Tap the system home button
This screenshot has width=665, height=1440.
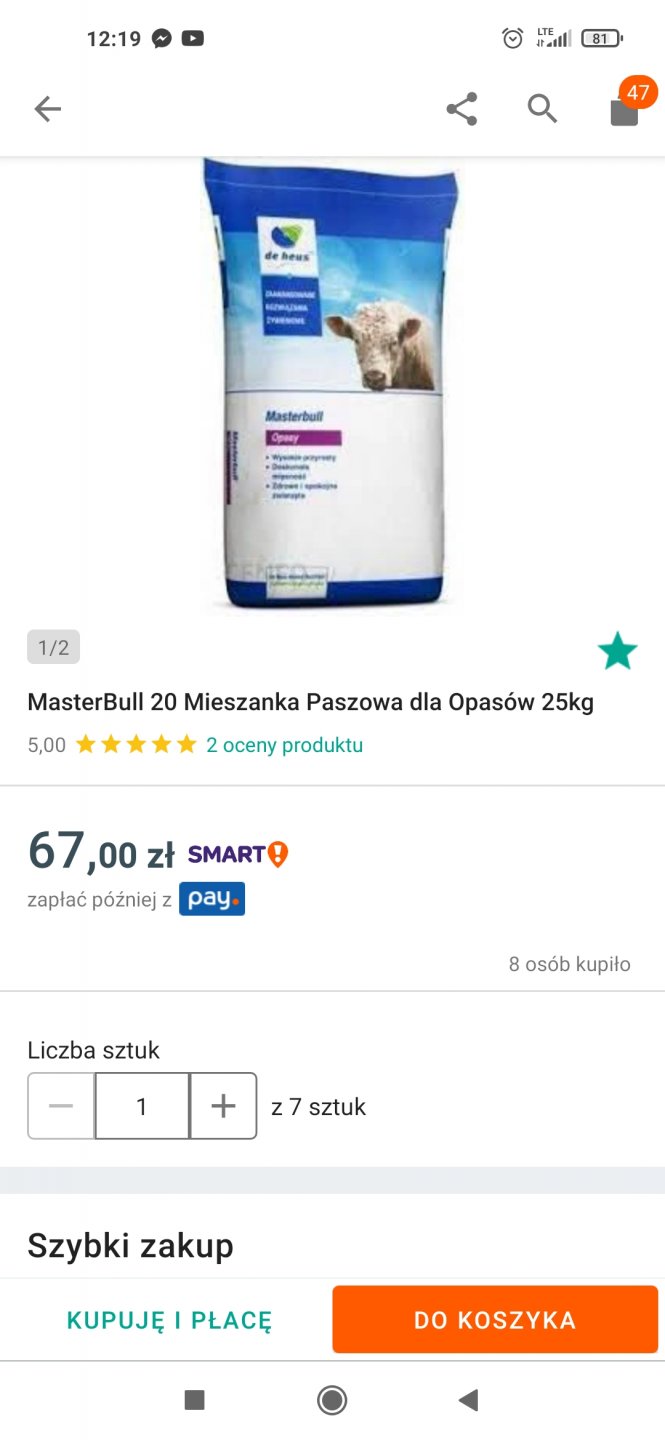click(x=332, y=1400)
